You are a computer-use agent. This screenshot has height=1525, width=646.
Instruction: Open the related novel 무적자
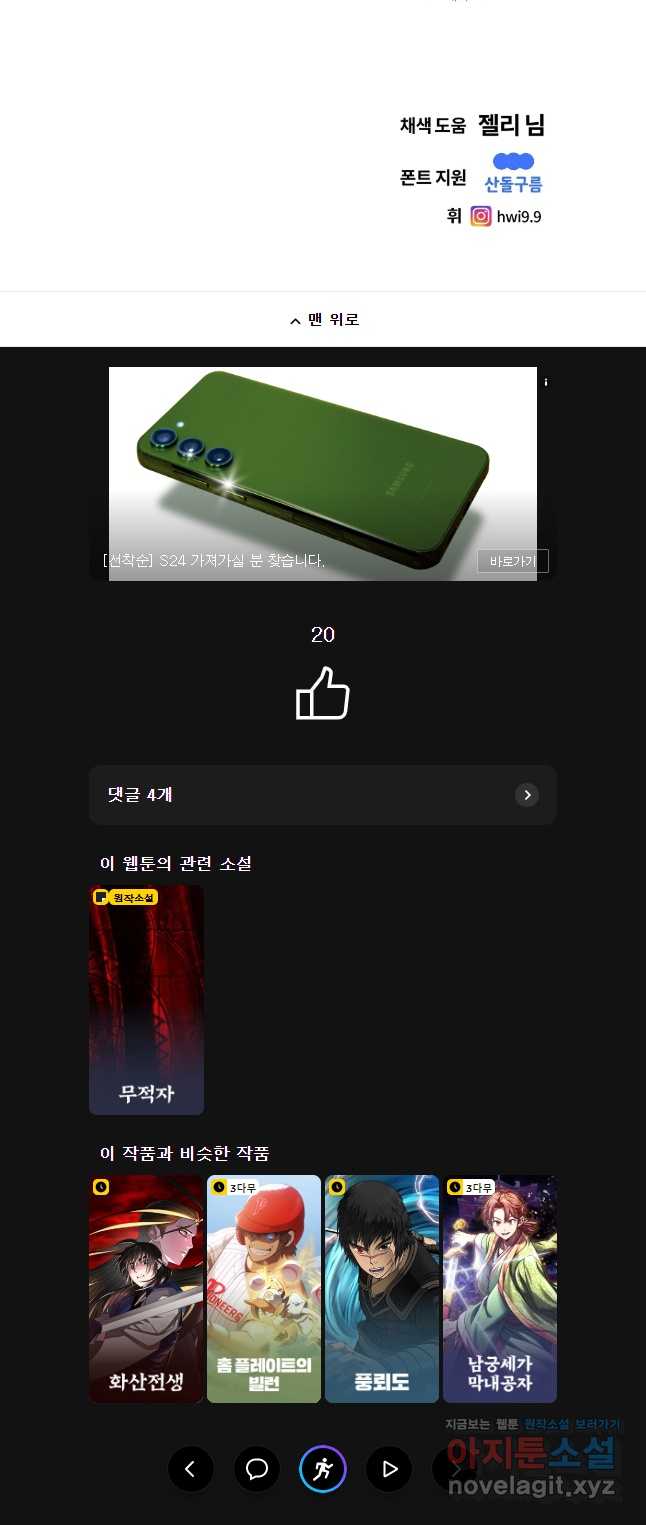coord(146,1000)
